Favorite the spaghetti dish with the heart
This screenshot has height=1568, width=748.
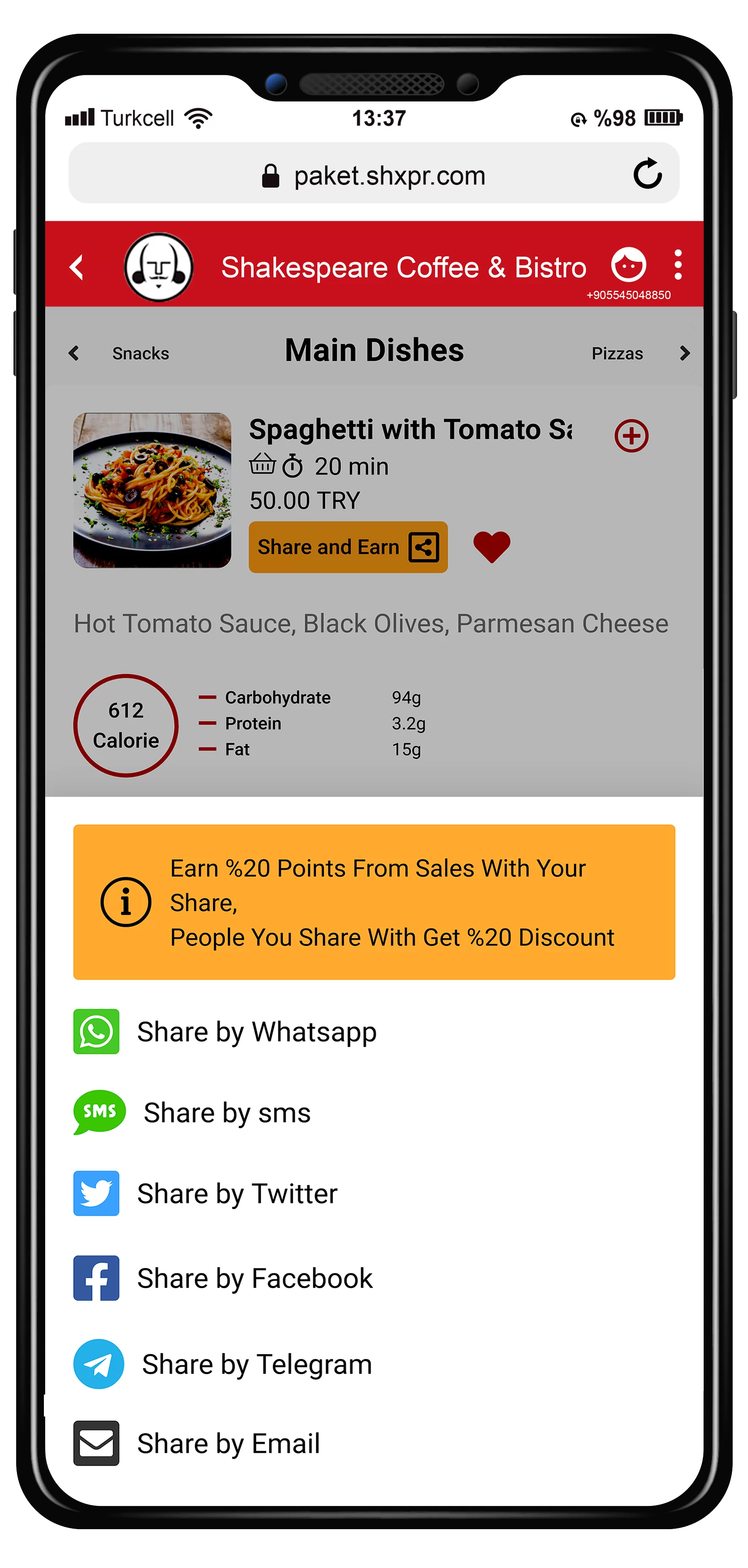(x=492, y=547)
